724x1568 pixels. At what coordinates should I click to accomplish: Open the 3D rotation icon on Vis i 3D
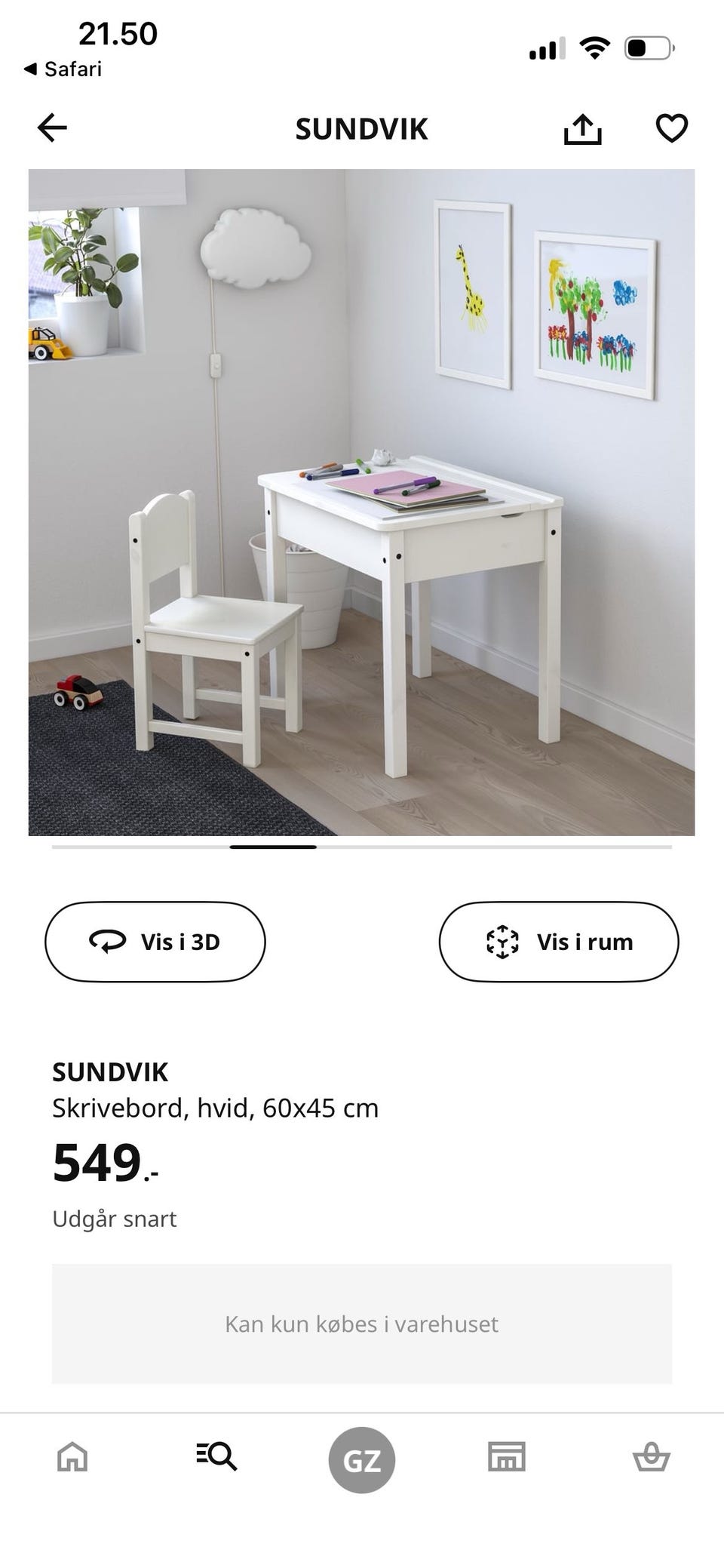point(108,941)
